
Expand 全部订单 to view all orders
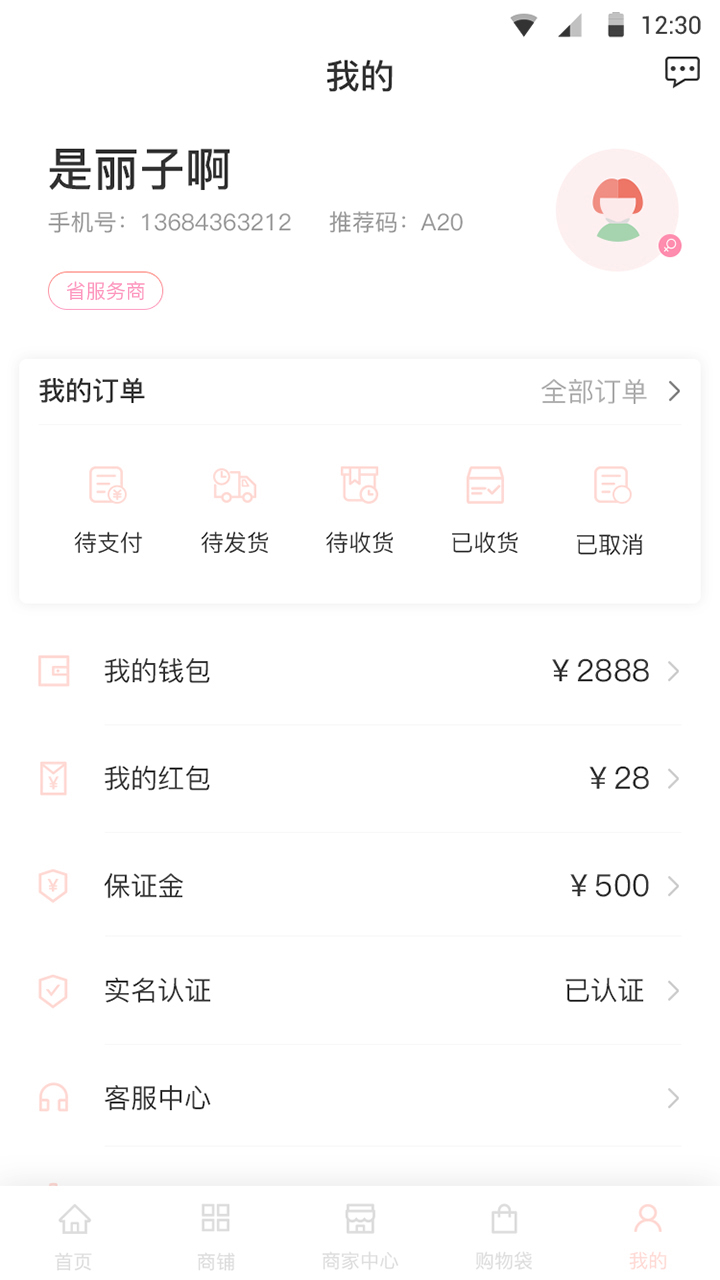pos(593,391)
